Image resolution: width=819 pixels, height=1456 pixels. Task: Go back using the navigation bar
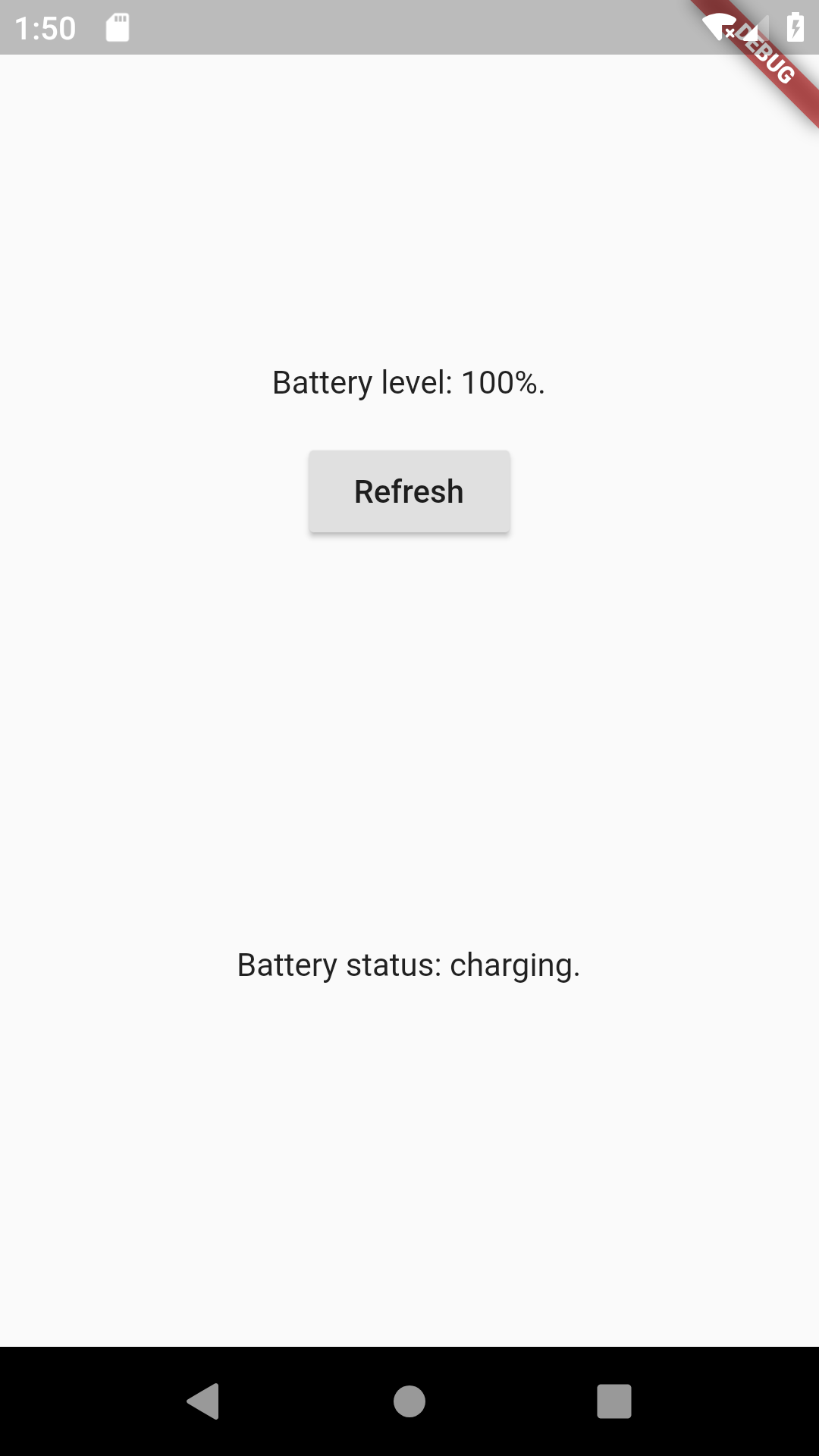pos(203,1401)
